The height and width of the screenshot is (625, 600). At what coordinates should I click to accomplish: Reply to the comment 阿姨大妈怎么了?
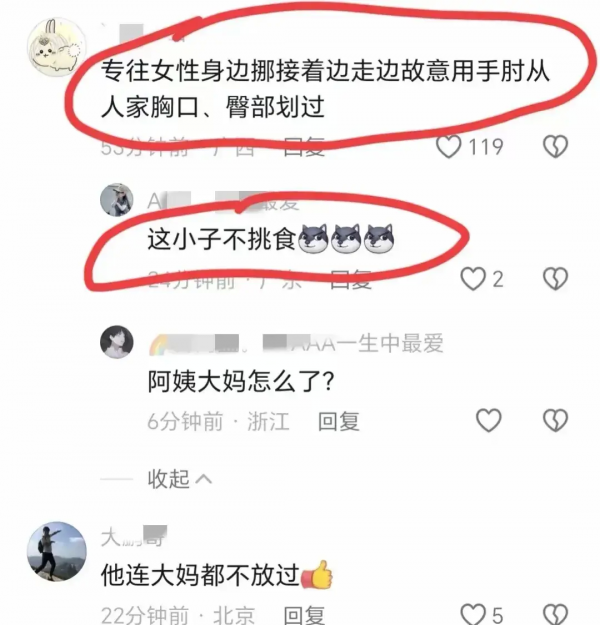pyautogui.click(x=338, y=421)
